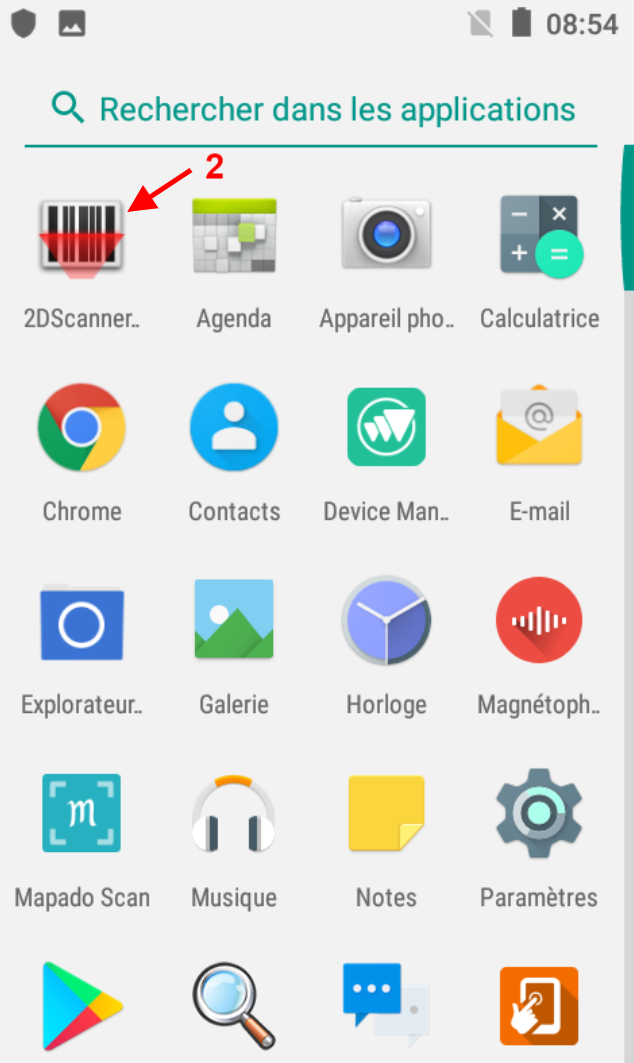Open the Musique app
This screenshot has height=1063, width=634.
(234, 813)
